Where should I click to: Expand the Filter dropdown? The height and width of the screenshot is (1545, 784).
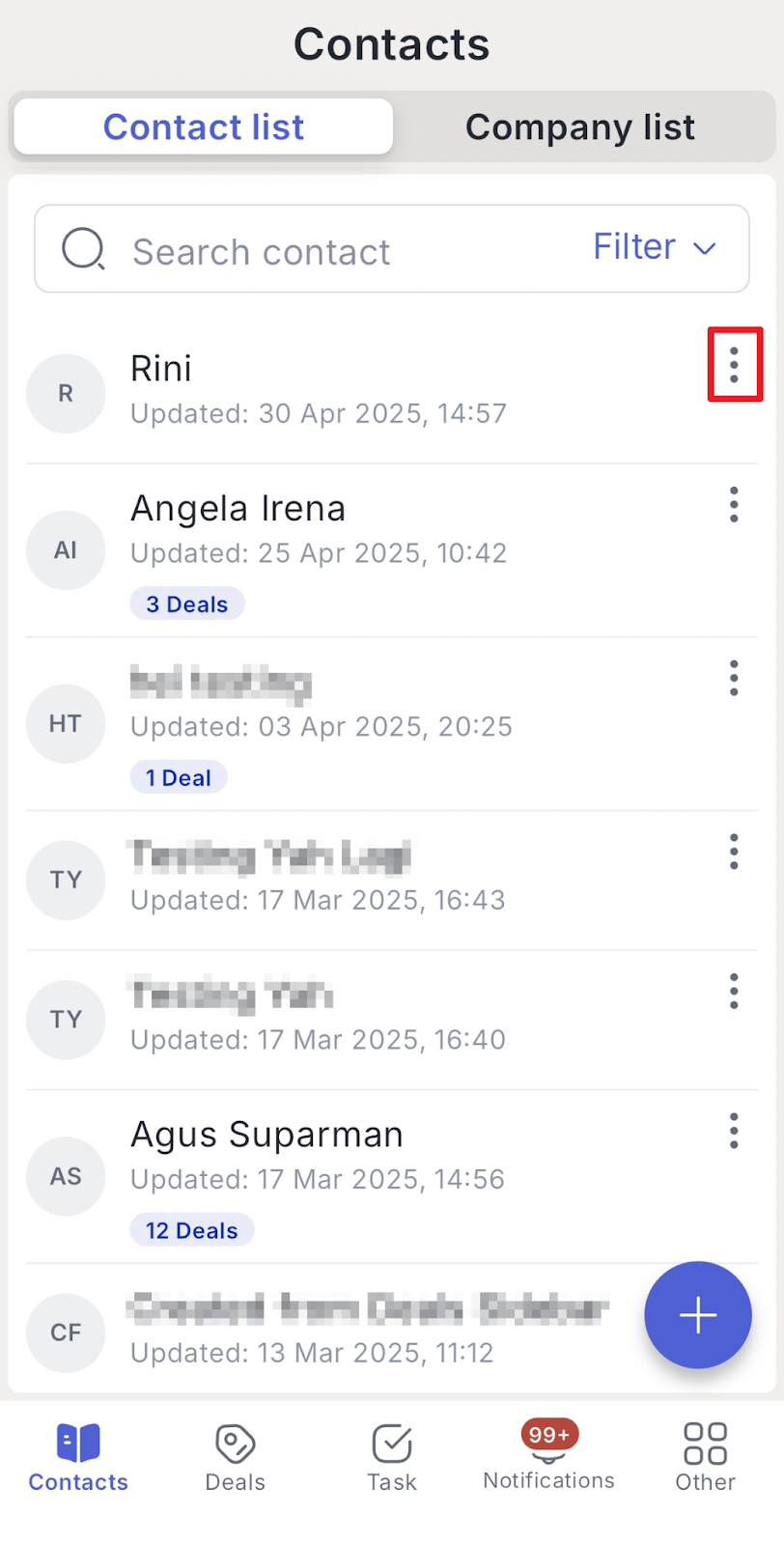click(655, 247)
